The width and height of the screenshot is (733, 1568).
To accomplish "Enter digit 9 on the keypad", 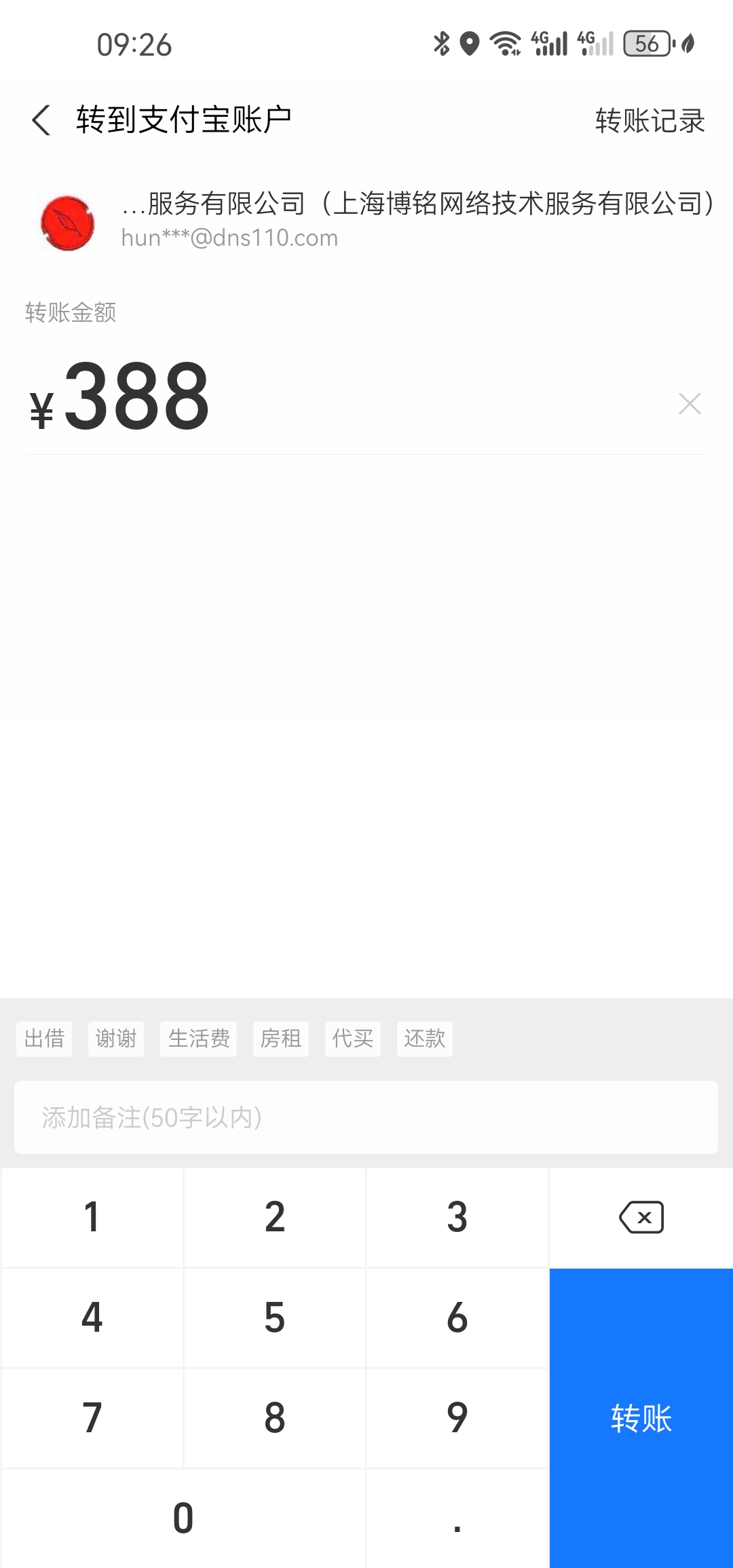I will [x=457, y=1418].
